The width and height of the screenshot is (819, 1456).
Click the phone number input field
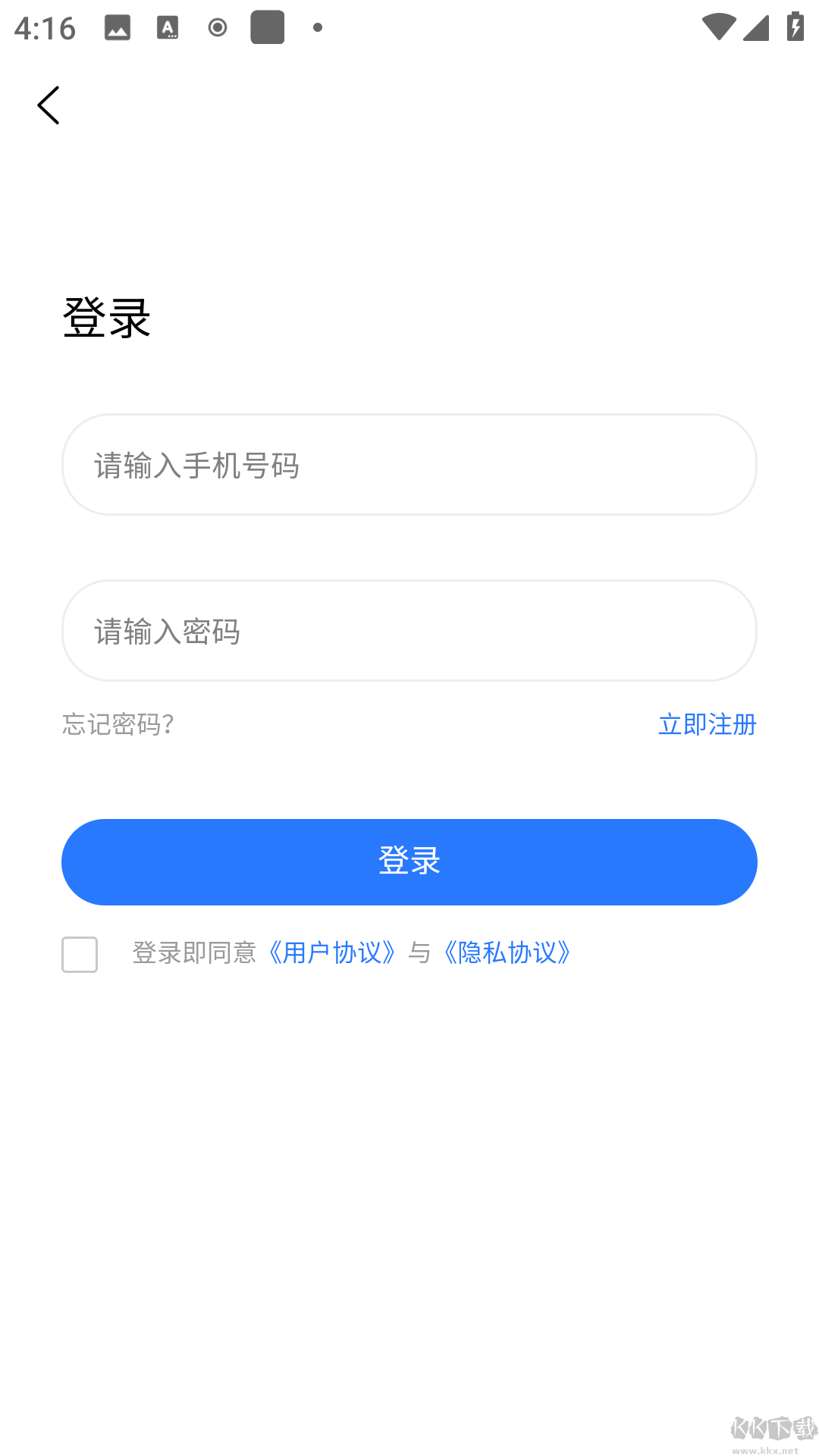click(409, 464)
